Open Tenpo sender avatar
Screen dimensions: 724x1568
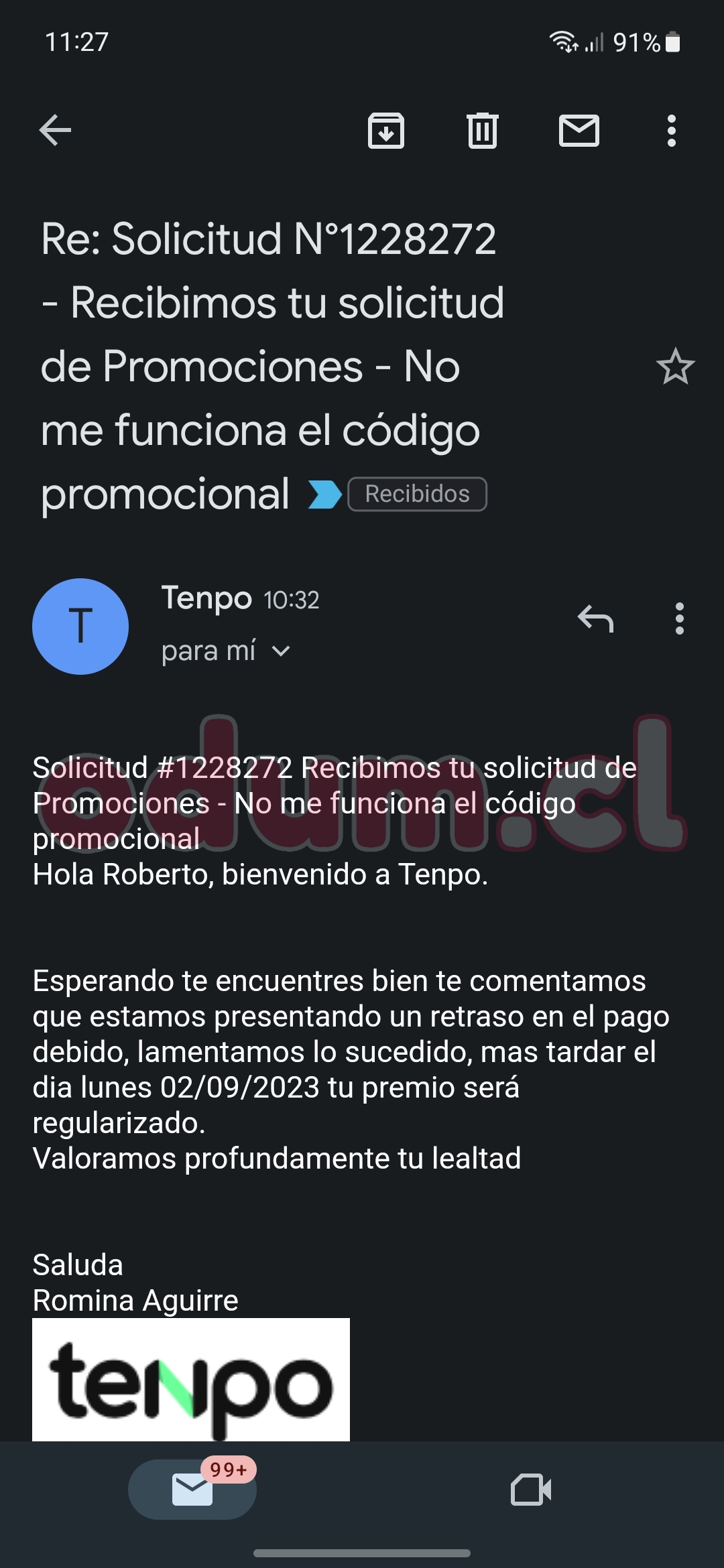point(80,626)
